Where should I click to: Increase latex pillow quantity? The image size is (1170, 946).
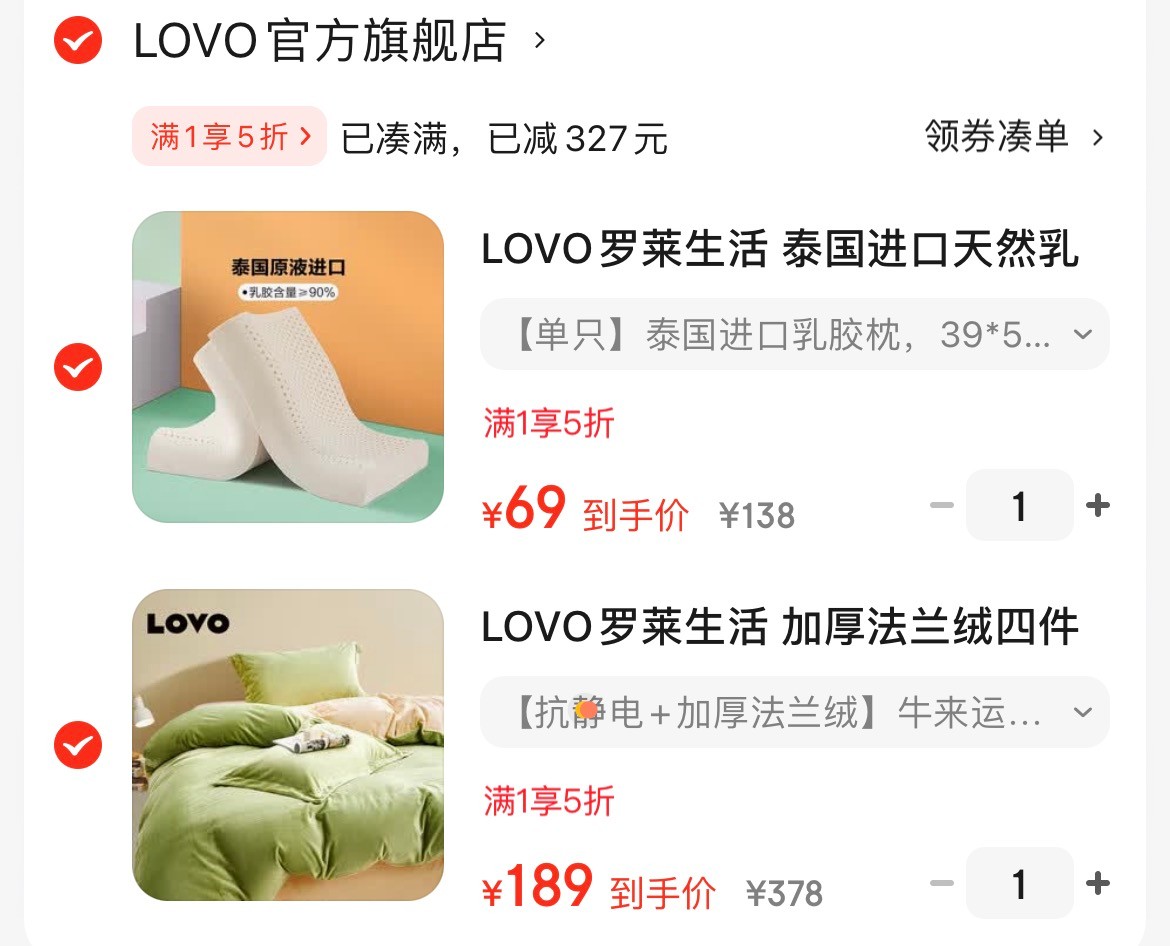pyautogui.click(x=1098, y=506)
